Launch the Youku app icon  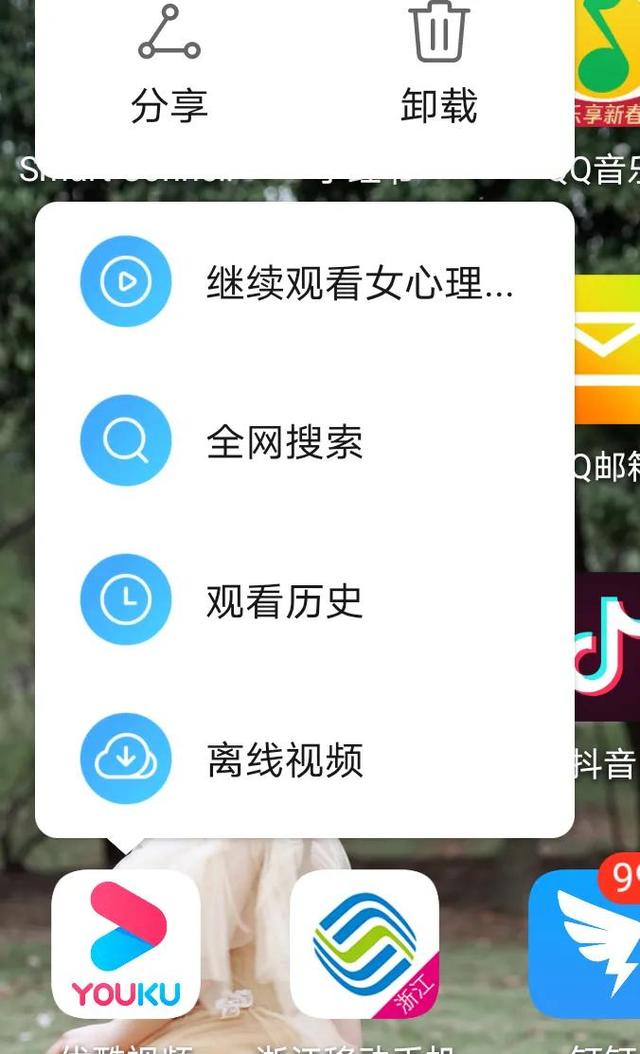(x=126, y=943)
